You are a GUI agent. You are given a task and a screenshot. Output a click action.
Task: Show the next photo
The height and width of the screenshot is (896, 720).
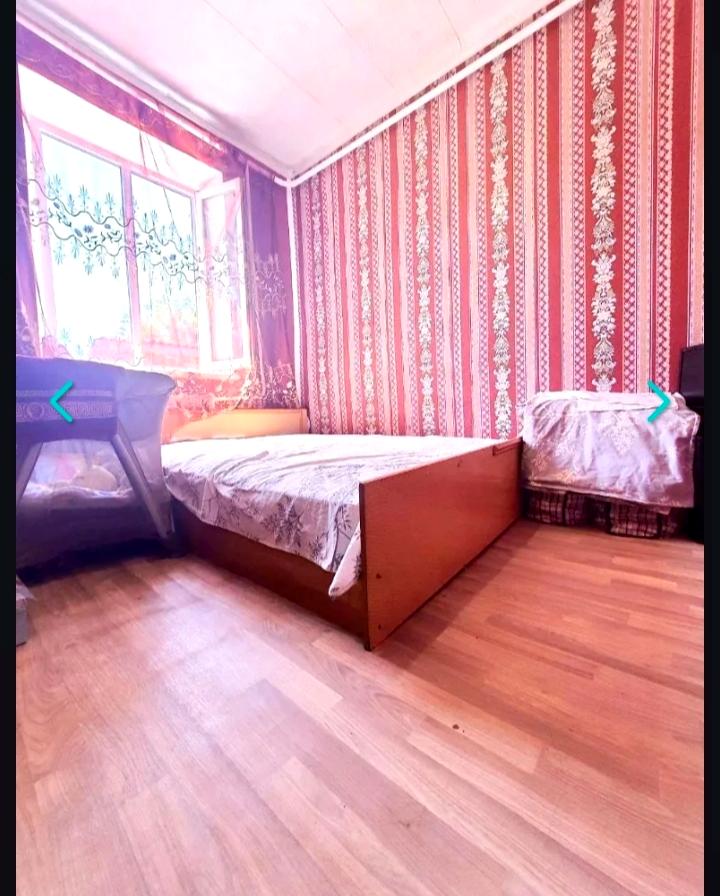pyautogui.click(x=658, y=402)
